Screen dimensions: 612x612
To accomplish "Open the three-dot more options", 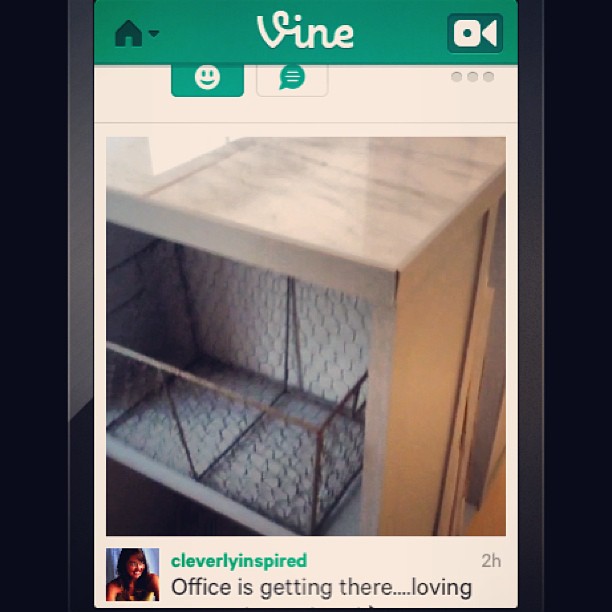I will point(472,77).
